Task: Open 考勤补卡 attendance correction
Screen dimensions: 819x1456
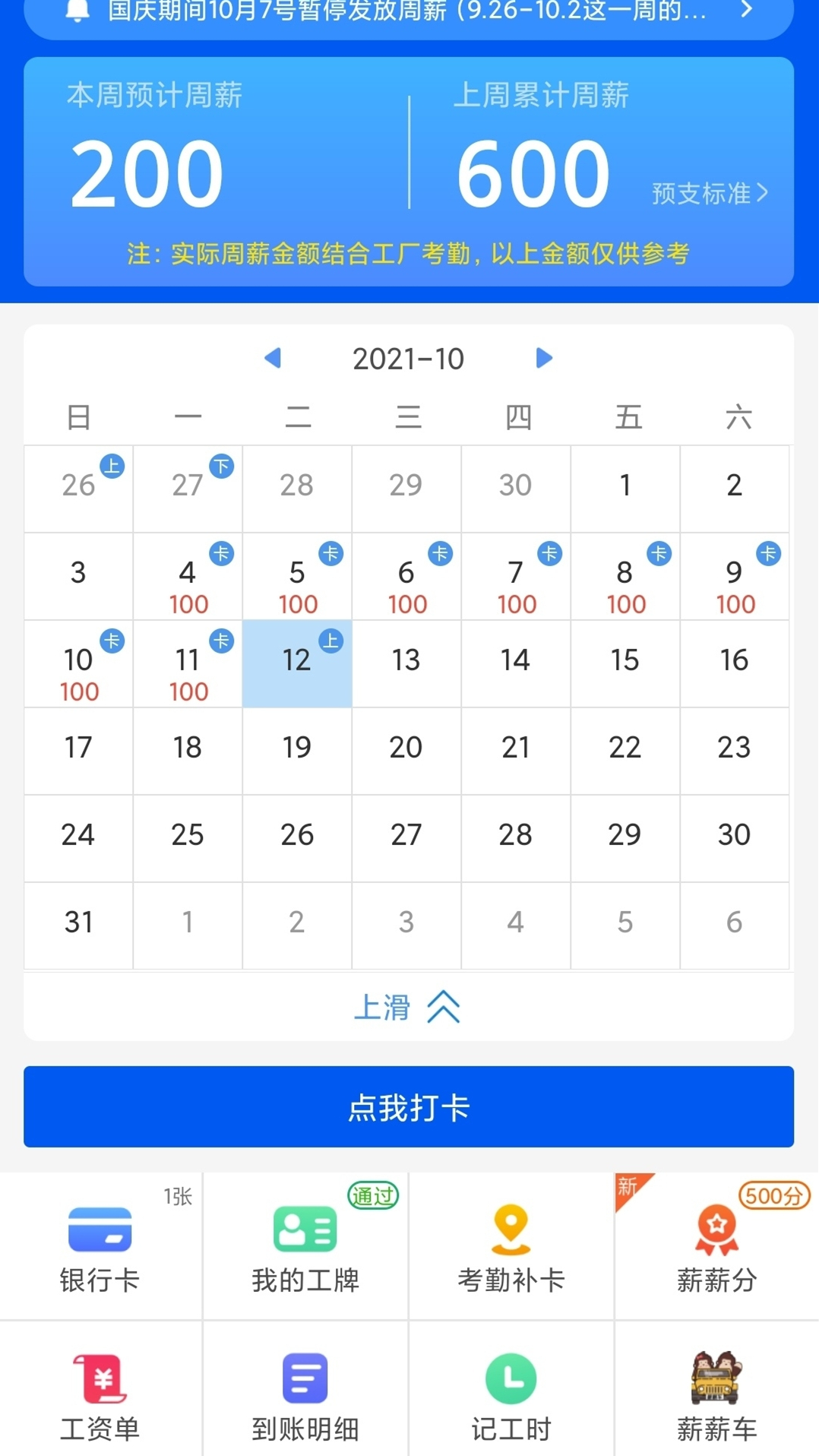Action: pos(510,1245)
